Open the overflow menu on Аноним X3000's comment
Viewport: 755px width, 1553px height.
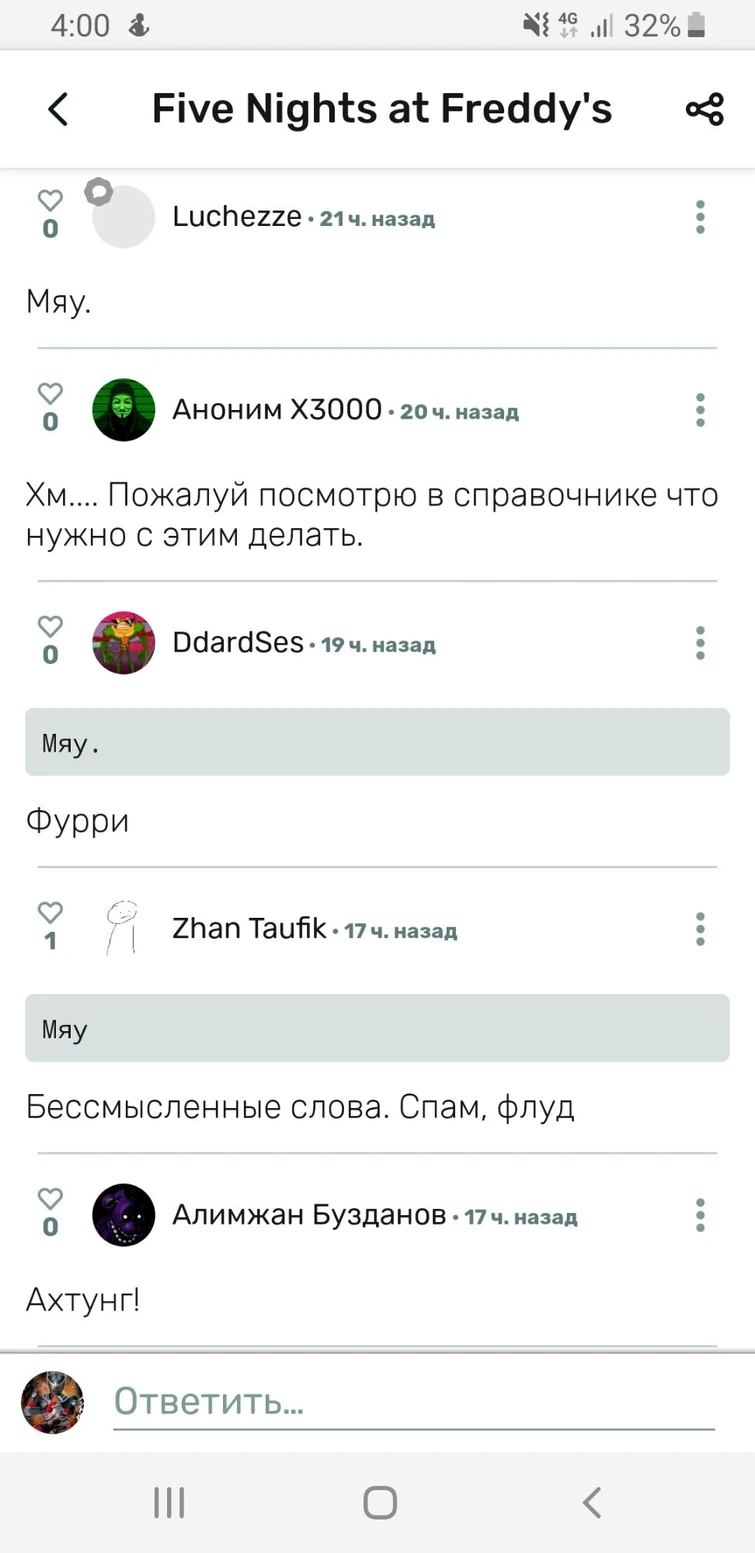click(x=700, y=410)
